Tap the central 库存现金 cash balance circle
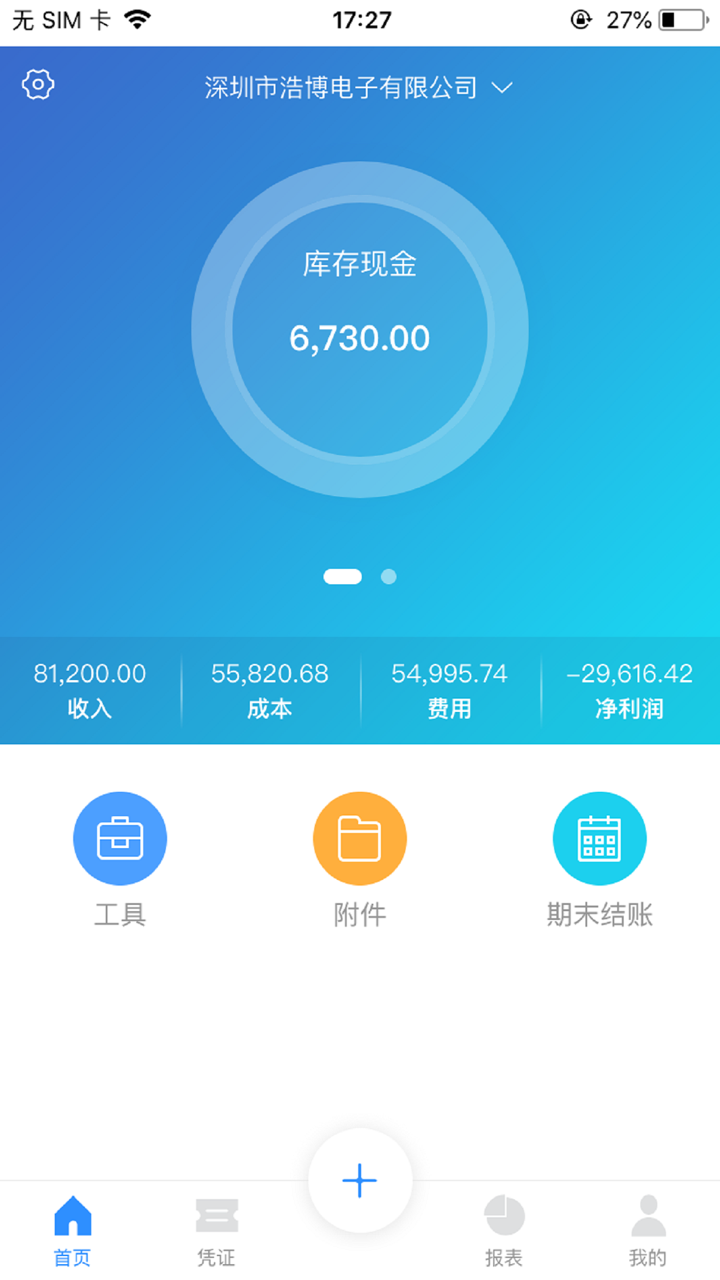Image resolution: width=720 pixels, height=1280 pixels. 360,330
